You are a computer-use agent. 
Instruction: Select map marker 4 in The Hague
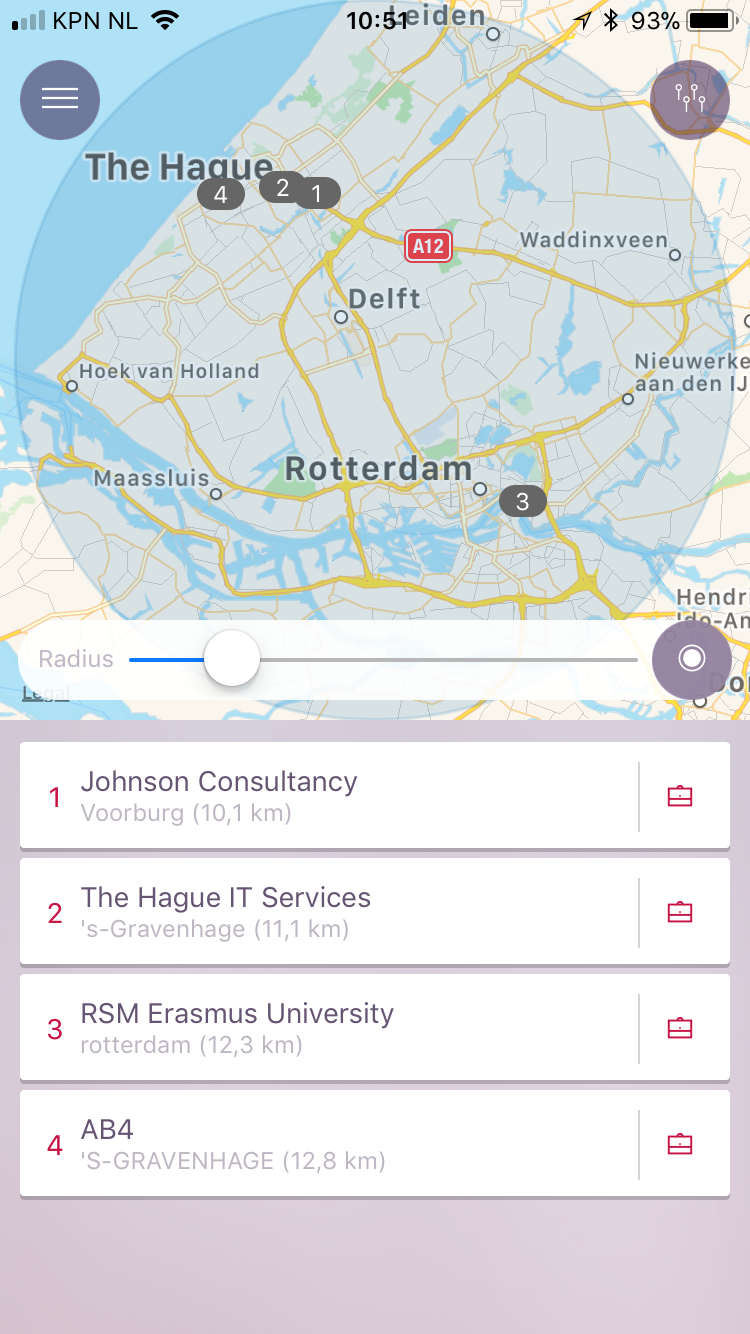tap(221, 194)
